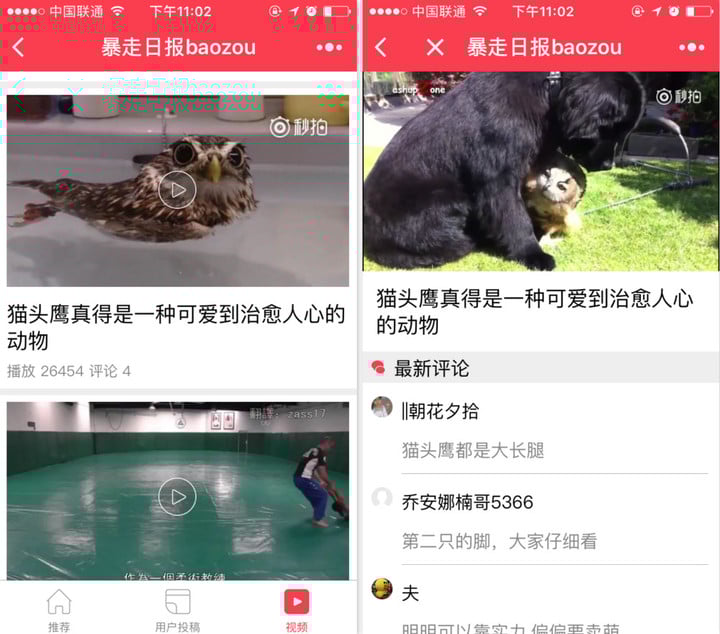Close the video detail page with X
The image size is (720, 634).
434,47
